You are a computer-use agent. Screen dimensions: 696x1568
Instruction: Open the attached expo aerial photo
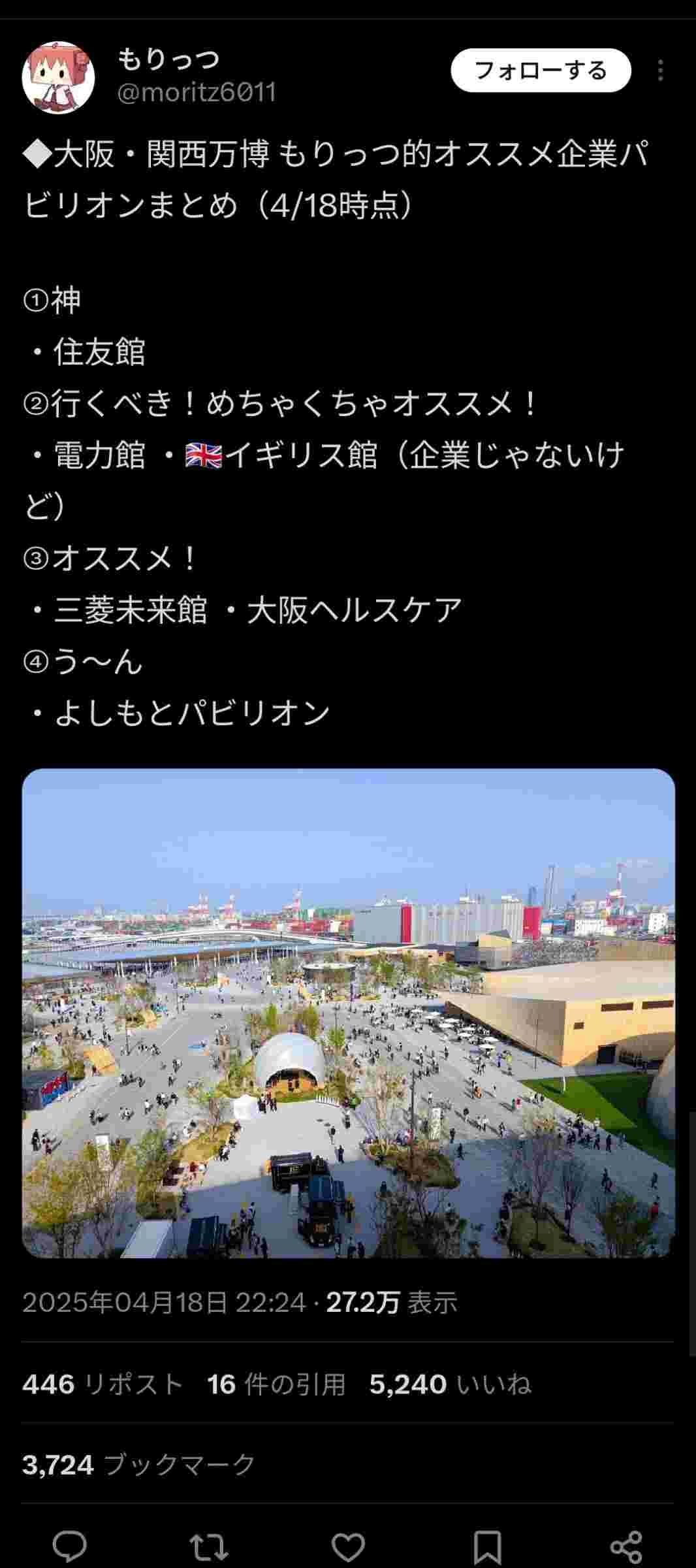348,1013
